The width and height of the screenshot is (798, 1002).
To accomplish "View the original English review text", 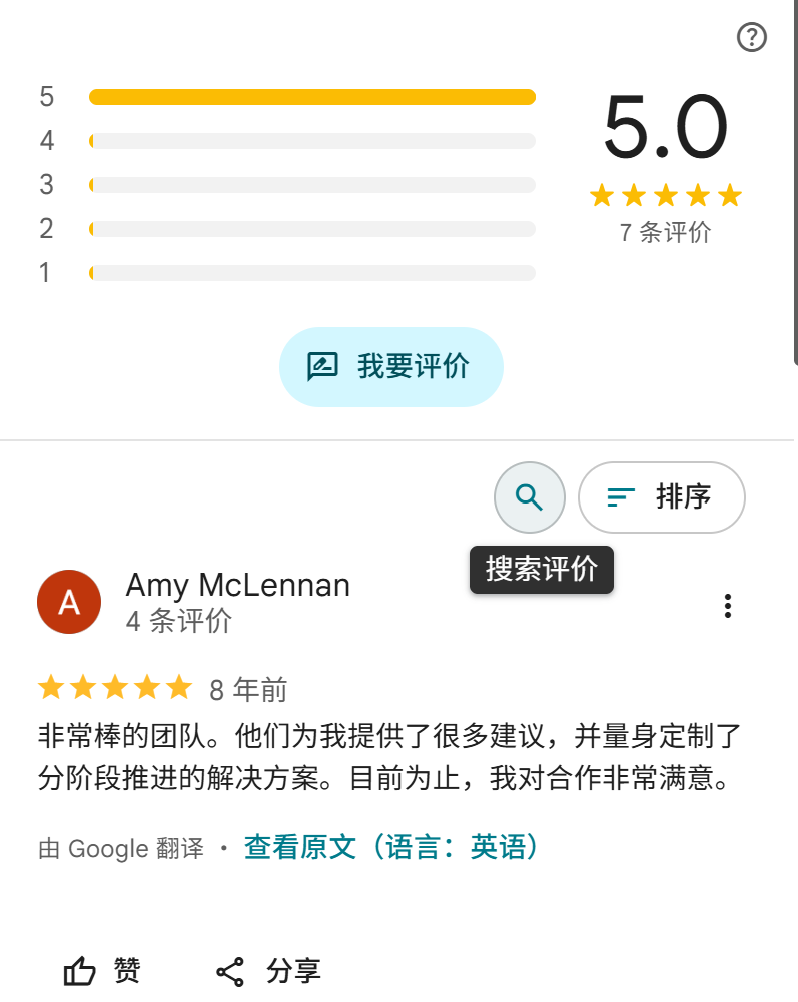I will [x=391, y=847].
